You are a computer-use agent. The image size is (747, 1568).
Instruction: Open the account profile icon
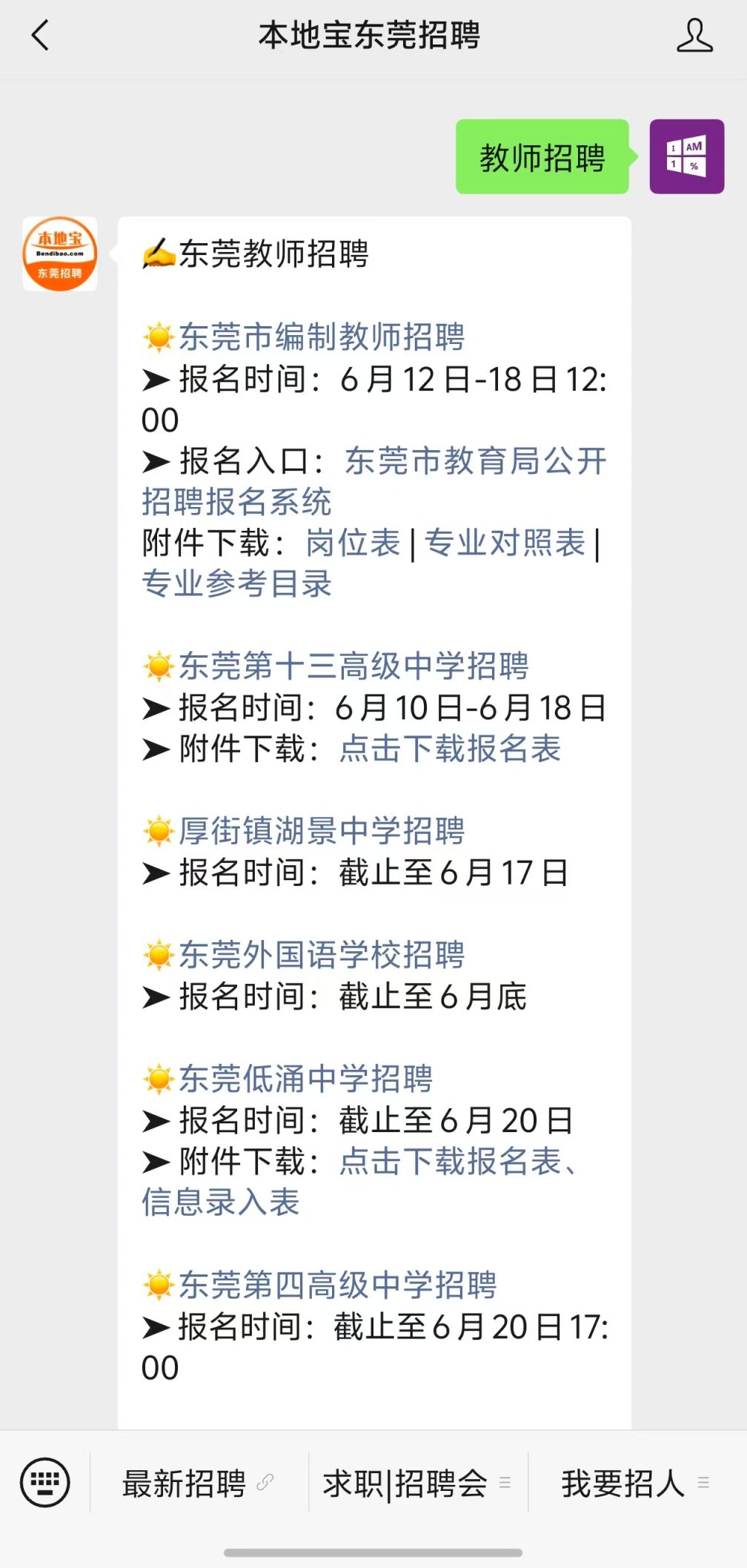coord(694,36)
